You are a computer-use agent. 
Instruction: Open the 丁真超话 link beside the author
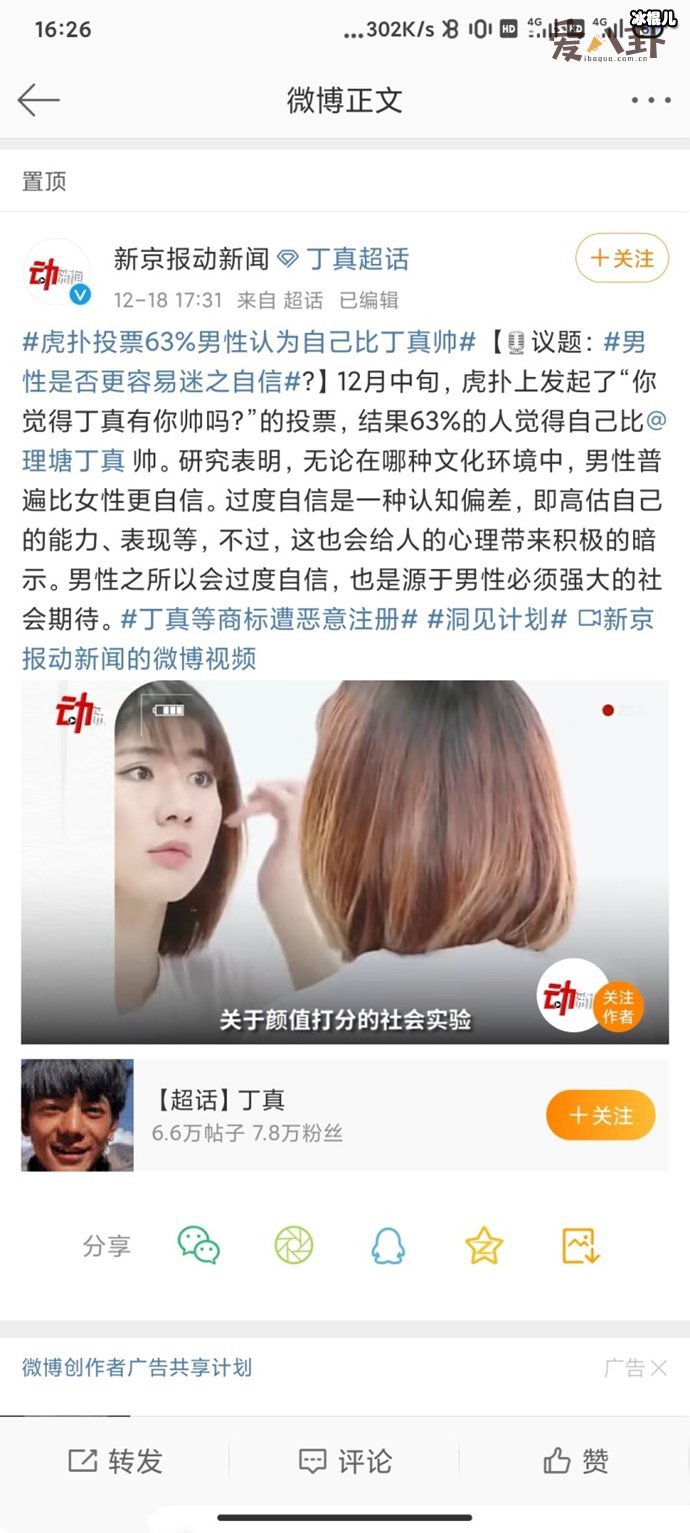[357, 260]
